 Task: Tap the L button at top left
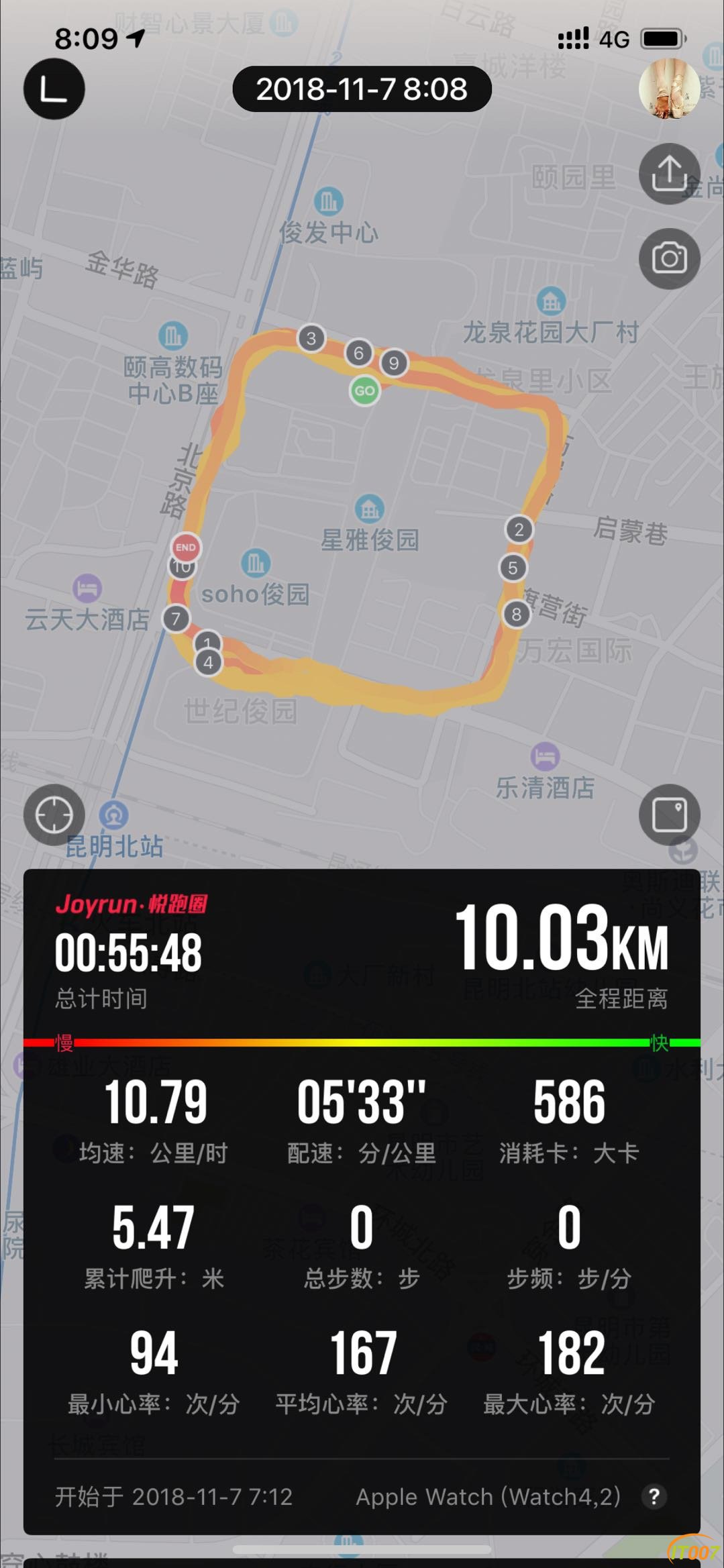coord(54,89)
